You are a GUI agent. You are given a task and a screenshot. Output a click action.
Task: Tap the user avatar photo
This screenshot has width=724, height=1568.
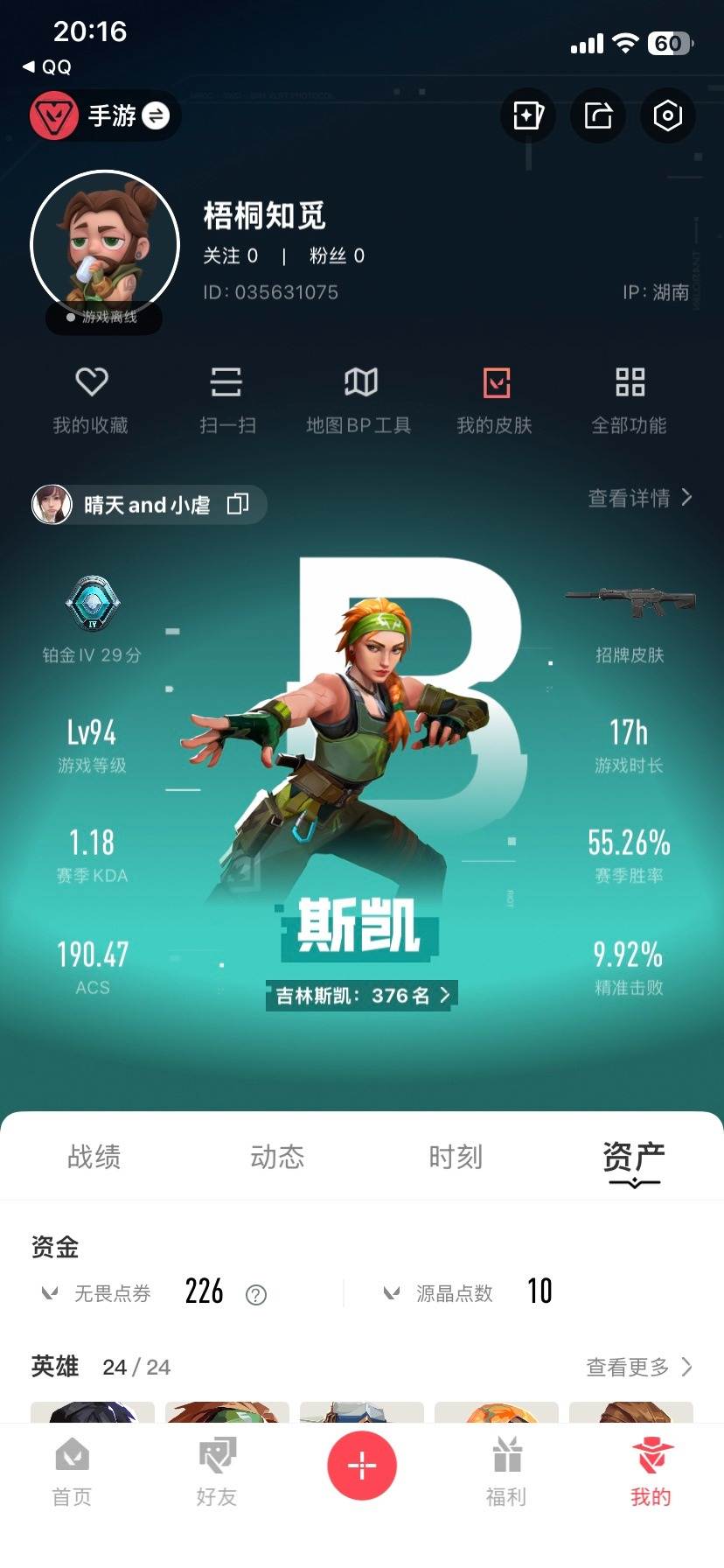pyautogui.click(x=104, y=245)
